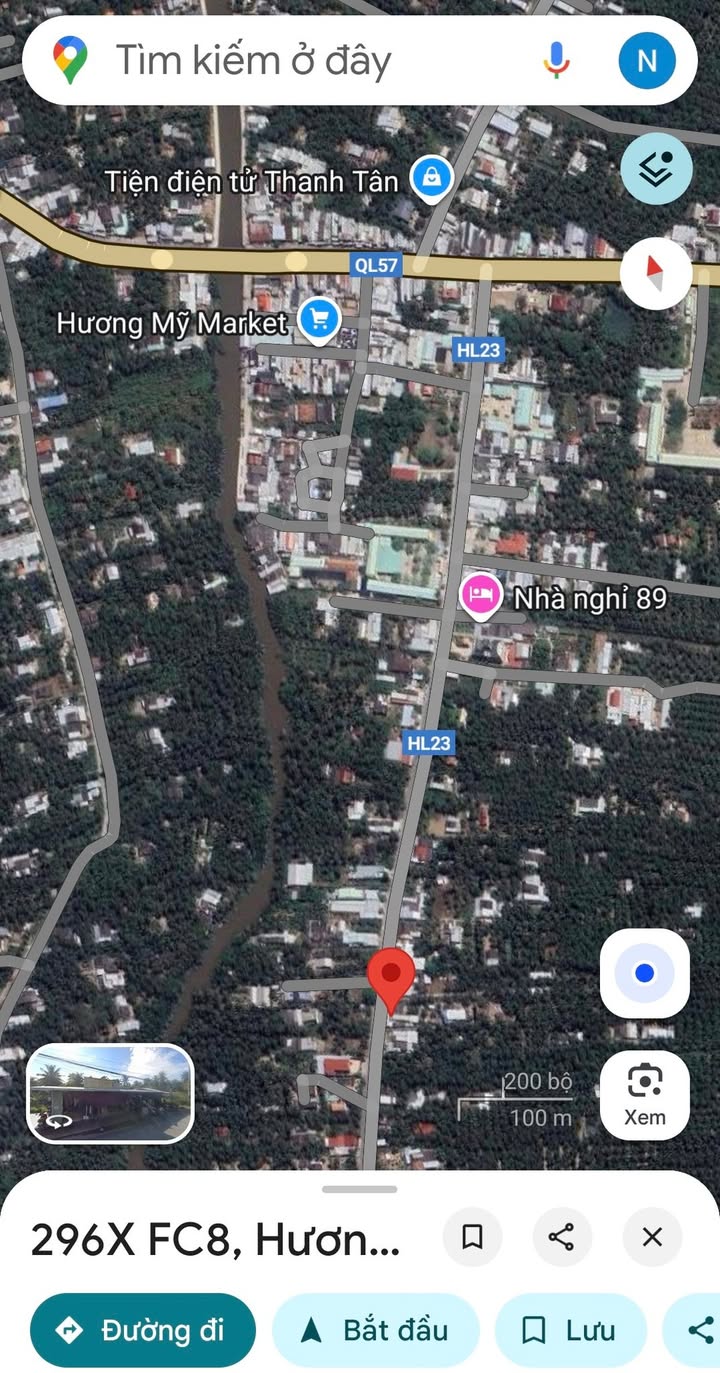Open the account profile avatar N

pos(647,61)
